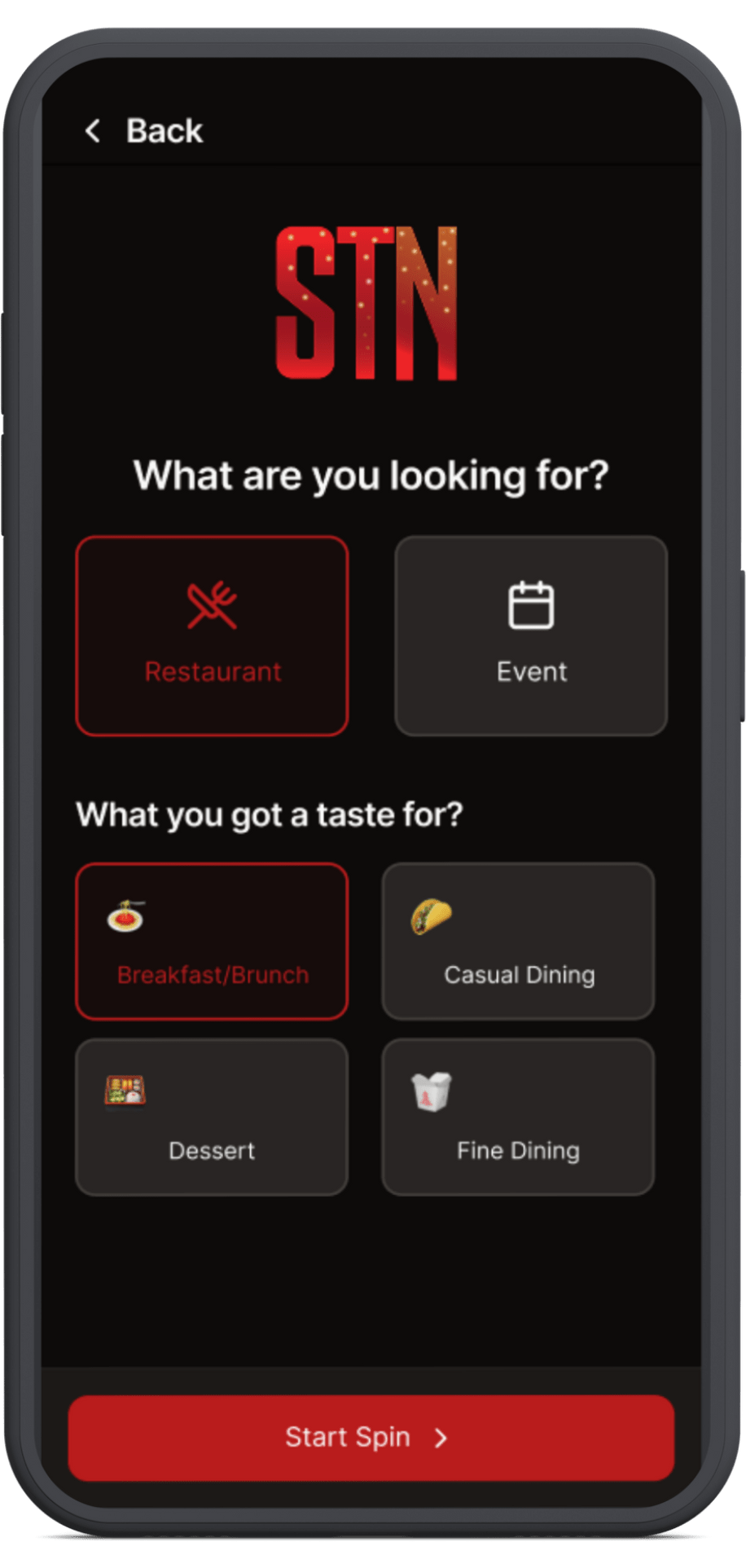The height and width of the screenshot is (1568, 746).
Task: Choose Event as what you're looking for
Action: 531,636
